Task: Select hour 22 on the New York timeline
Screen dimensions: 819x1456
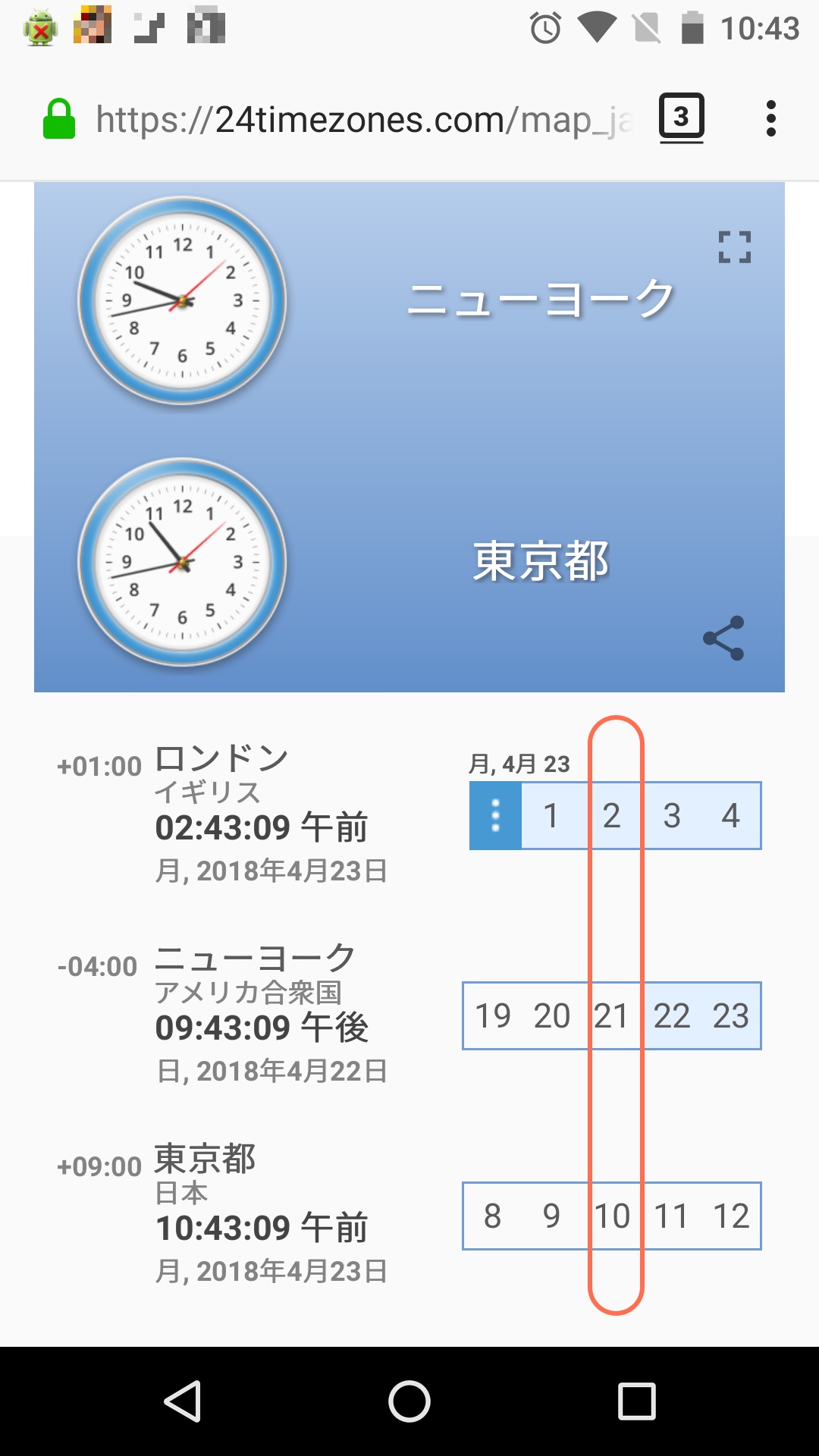Action: tap(672, 1015)
